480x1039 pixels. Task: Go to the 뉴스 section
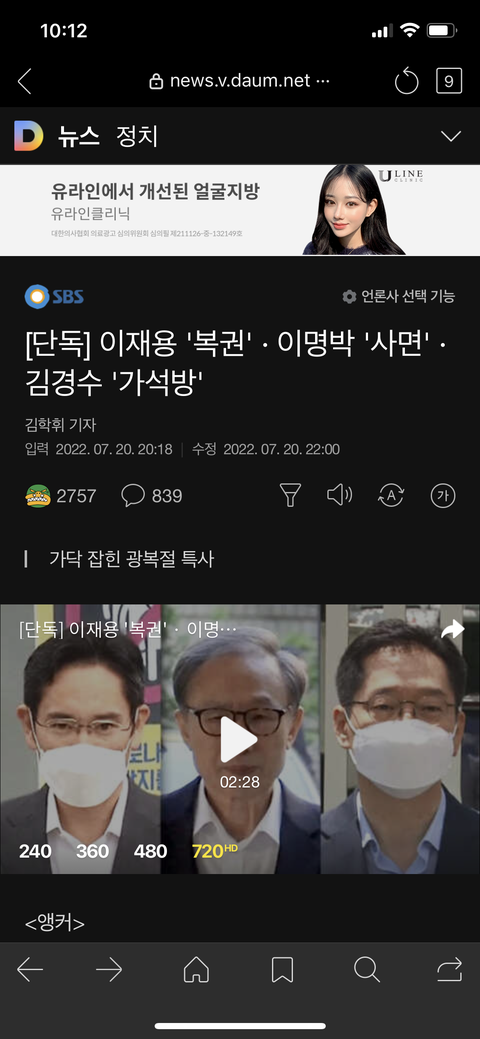78,137
